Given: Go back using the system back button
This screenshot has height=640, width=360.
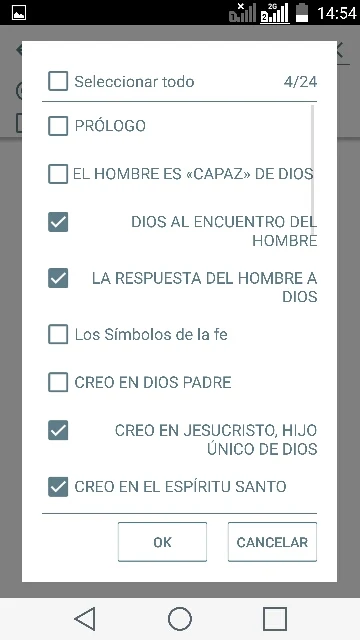Looking at the screenshot, I should 85,619.
